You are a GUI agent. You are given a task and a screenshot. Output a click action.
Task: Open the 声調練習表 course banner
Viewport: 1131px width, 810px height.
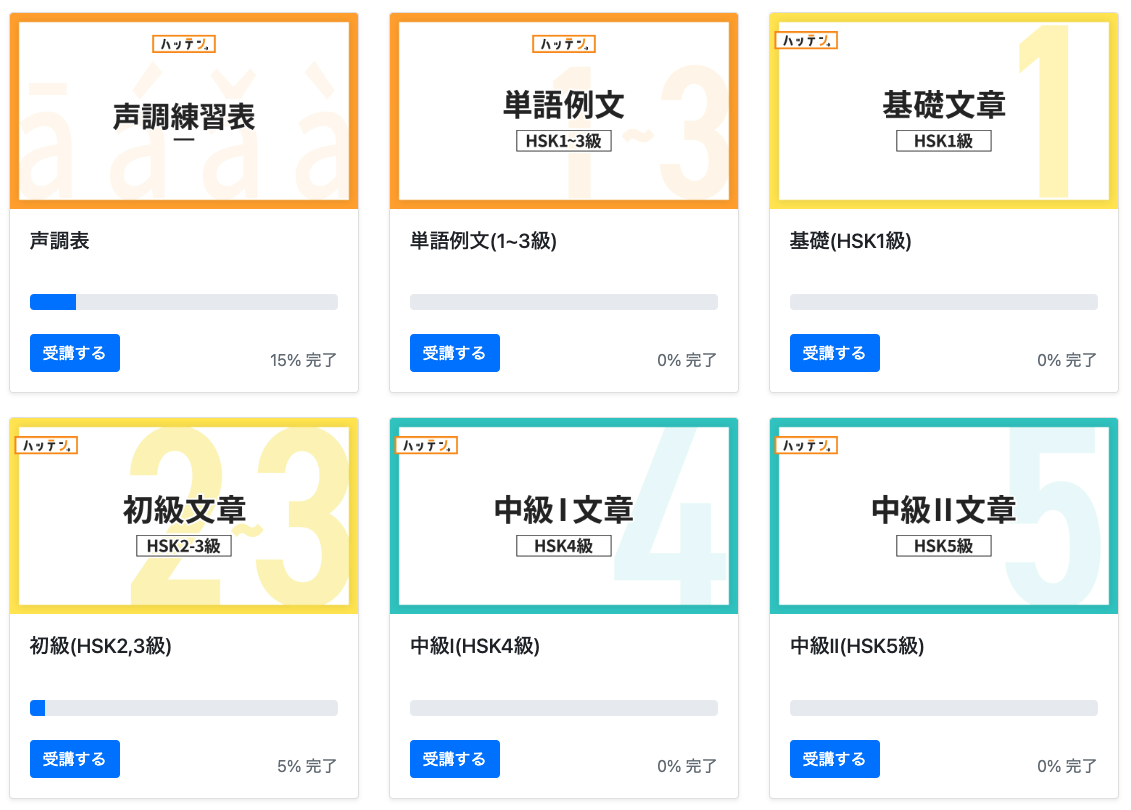coord(184,111)
